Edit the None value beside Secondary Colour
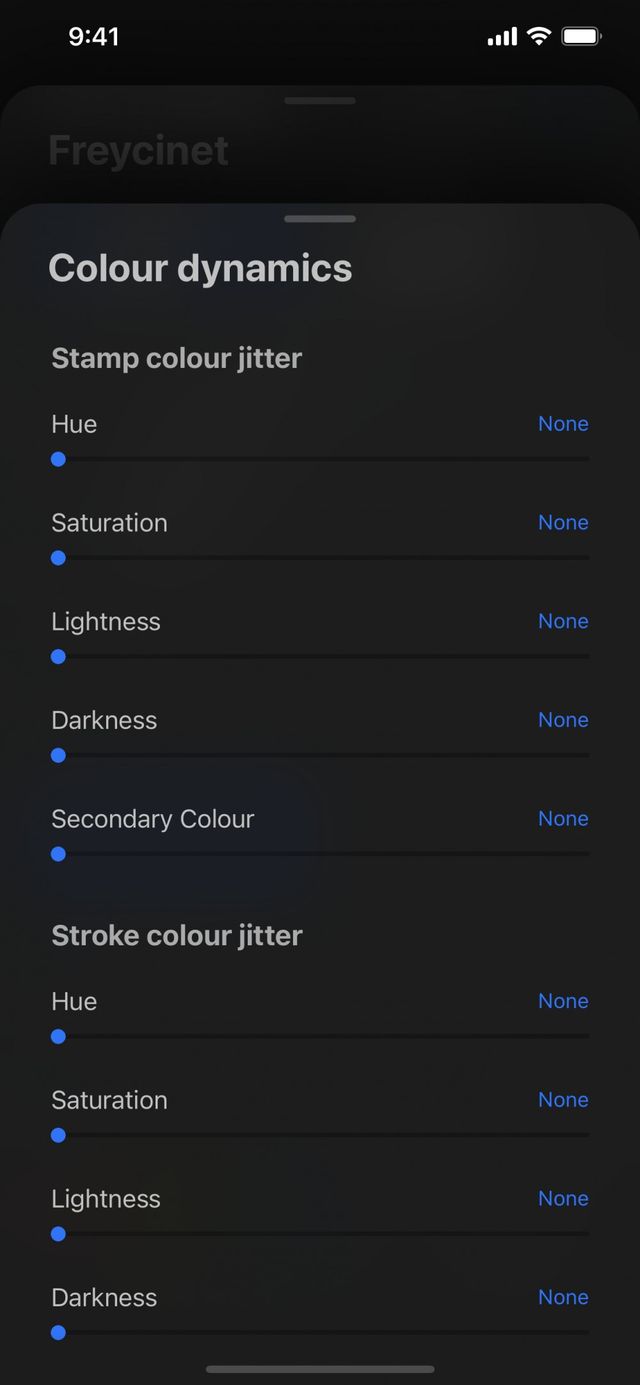This screenshot has width=640, height=1385. [563, 819]
